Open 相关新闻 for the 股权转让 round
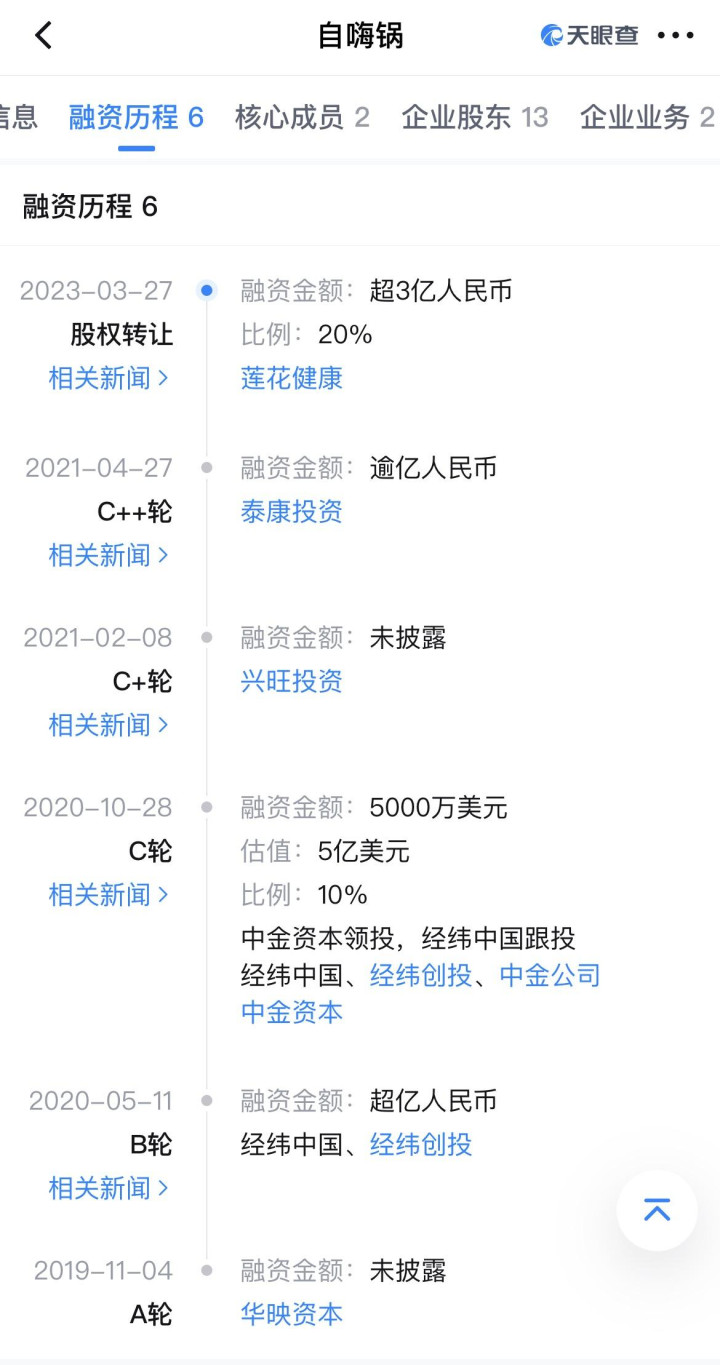Screen dimensions: 720x1365 [x=109, y=378]
